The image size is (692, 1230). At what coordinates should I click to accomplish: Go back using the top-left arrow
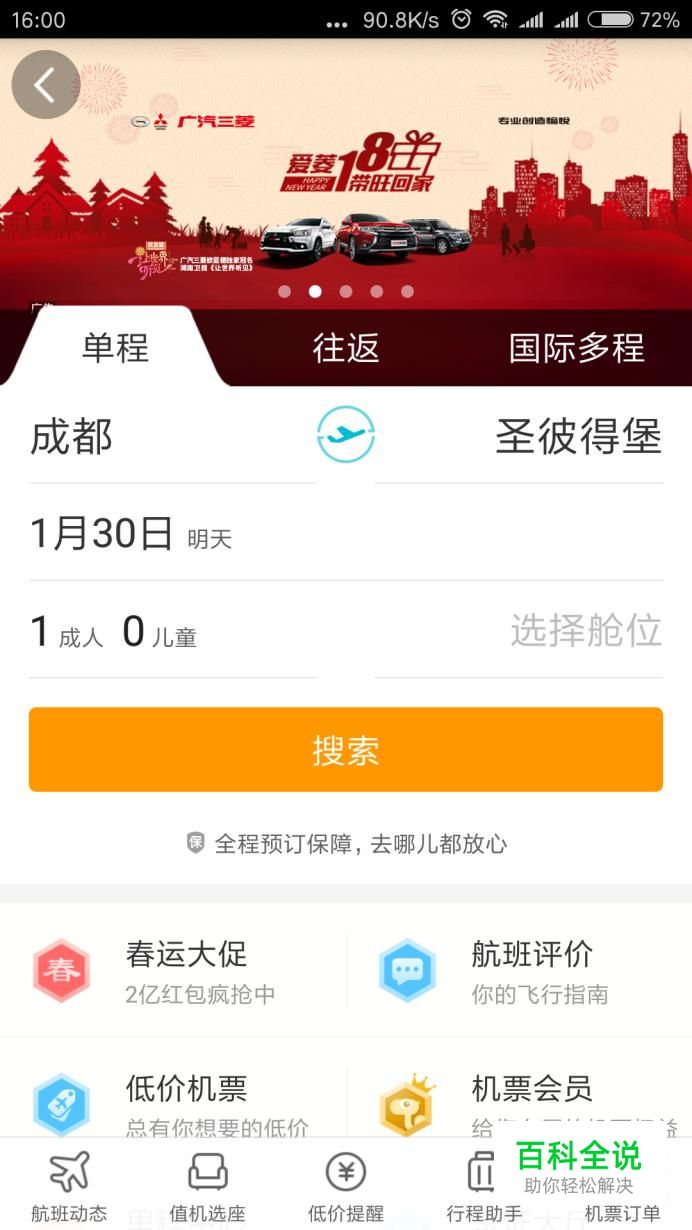(x=45, y=85)
